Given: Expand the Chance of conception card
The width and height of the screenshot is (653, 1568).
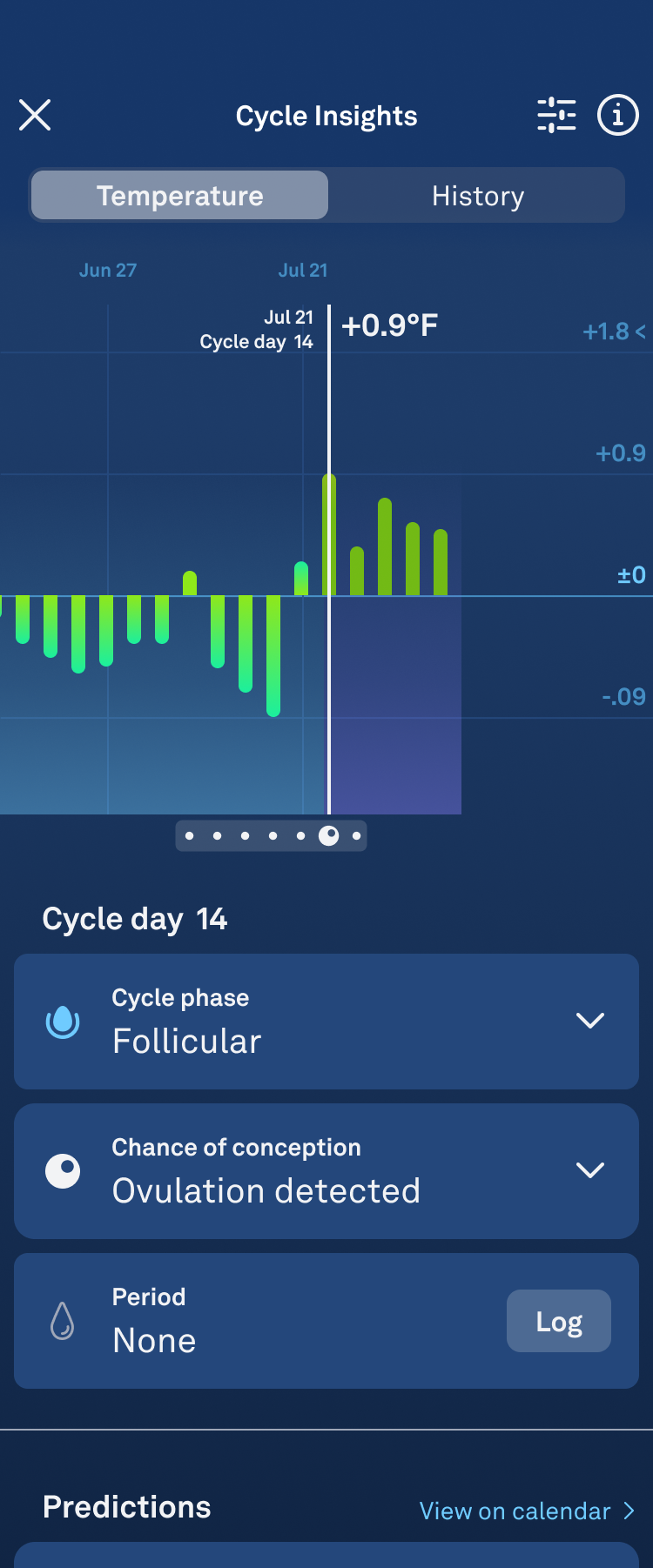Looking at the screenshot, I should [x=589, y=1170].
